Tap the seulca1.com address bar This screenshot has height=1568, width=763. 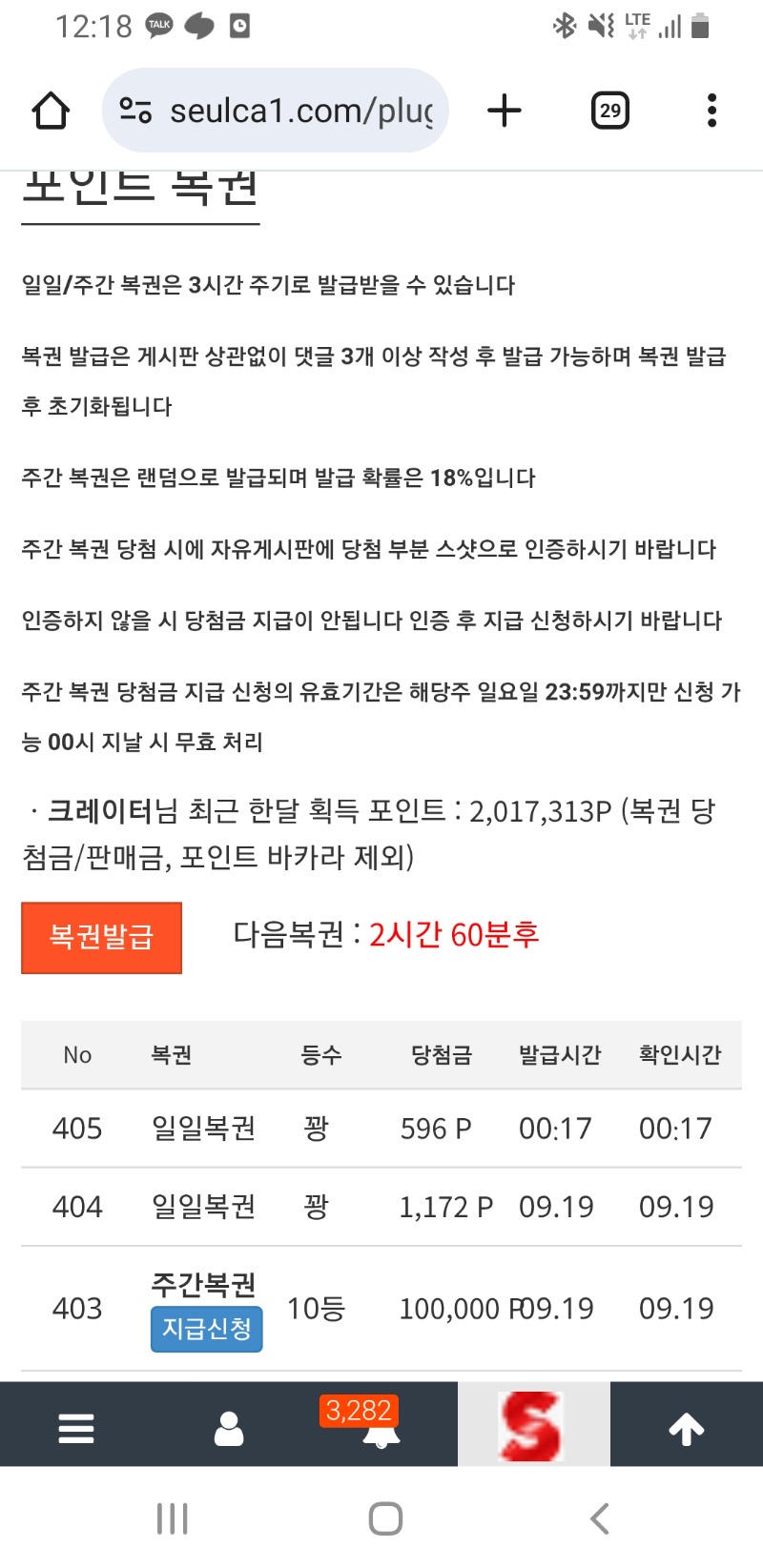click(x=276, y=111)
